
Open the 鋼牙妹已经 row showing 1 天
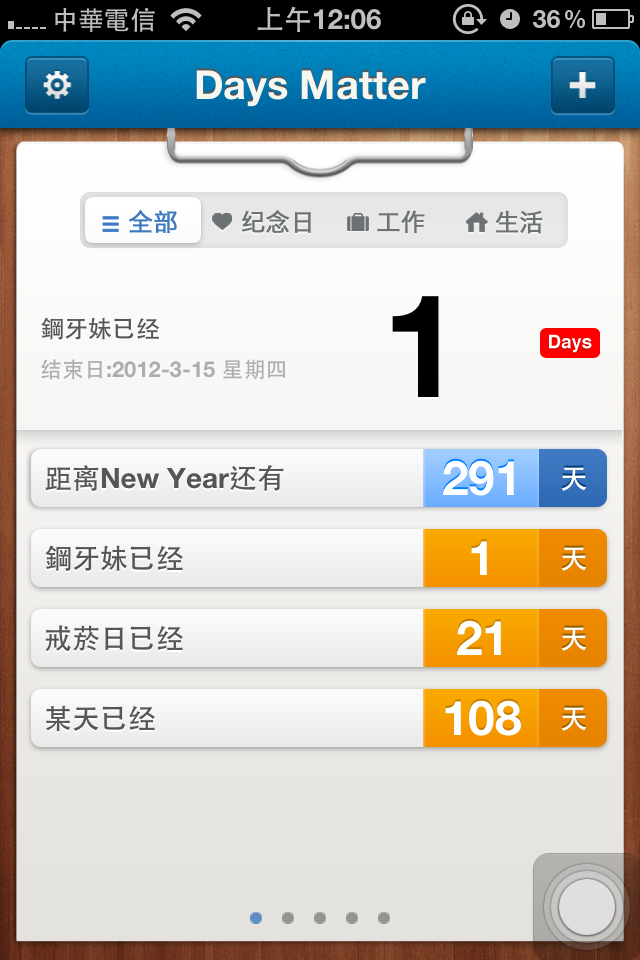[318, 558]
